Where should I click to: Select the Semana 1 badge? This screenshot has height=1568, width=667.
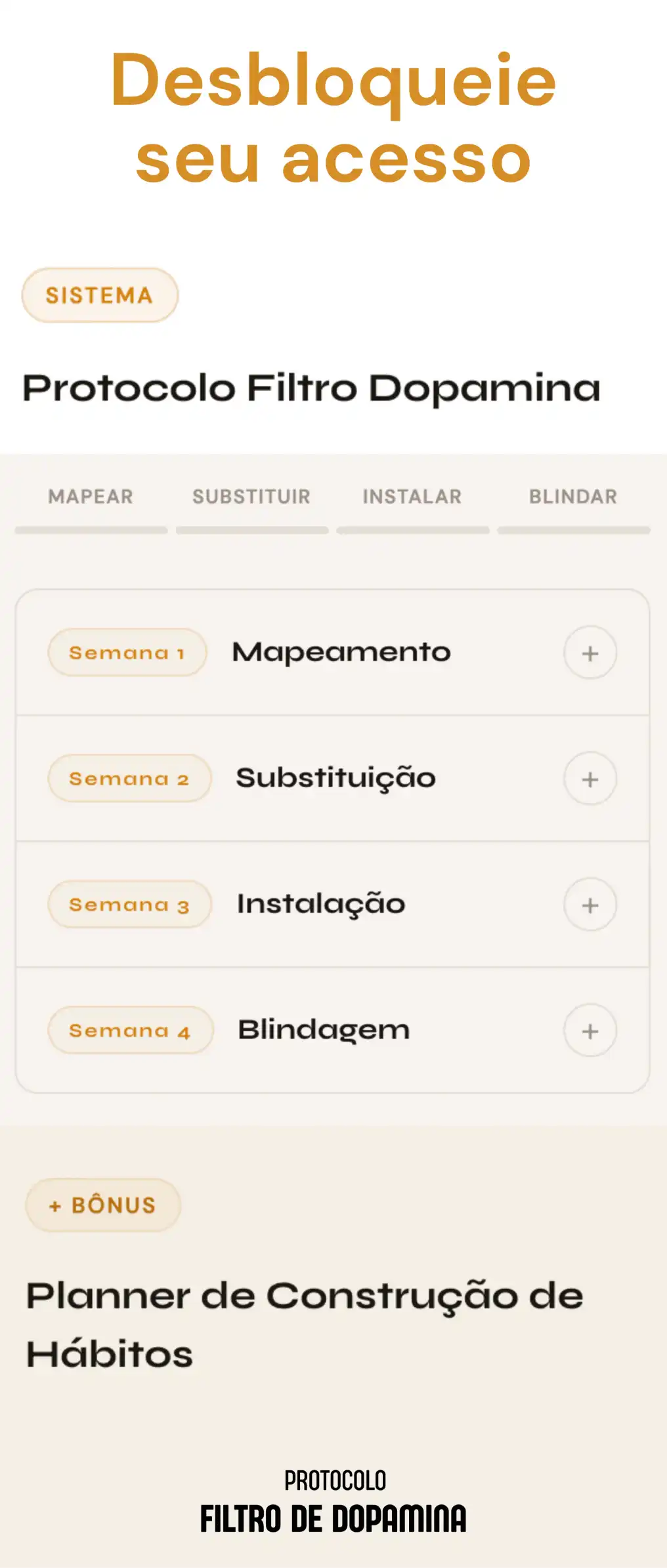pos(127,651)
